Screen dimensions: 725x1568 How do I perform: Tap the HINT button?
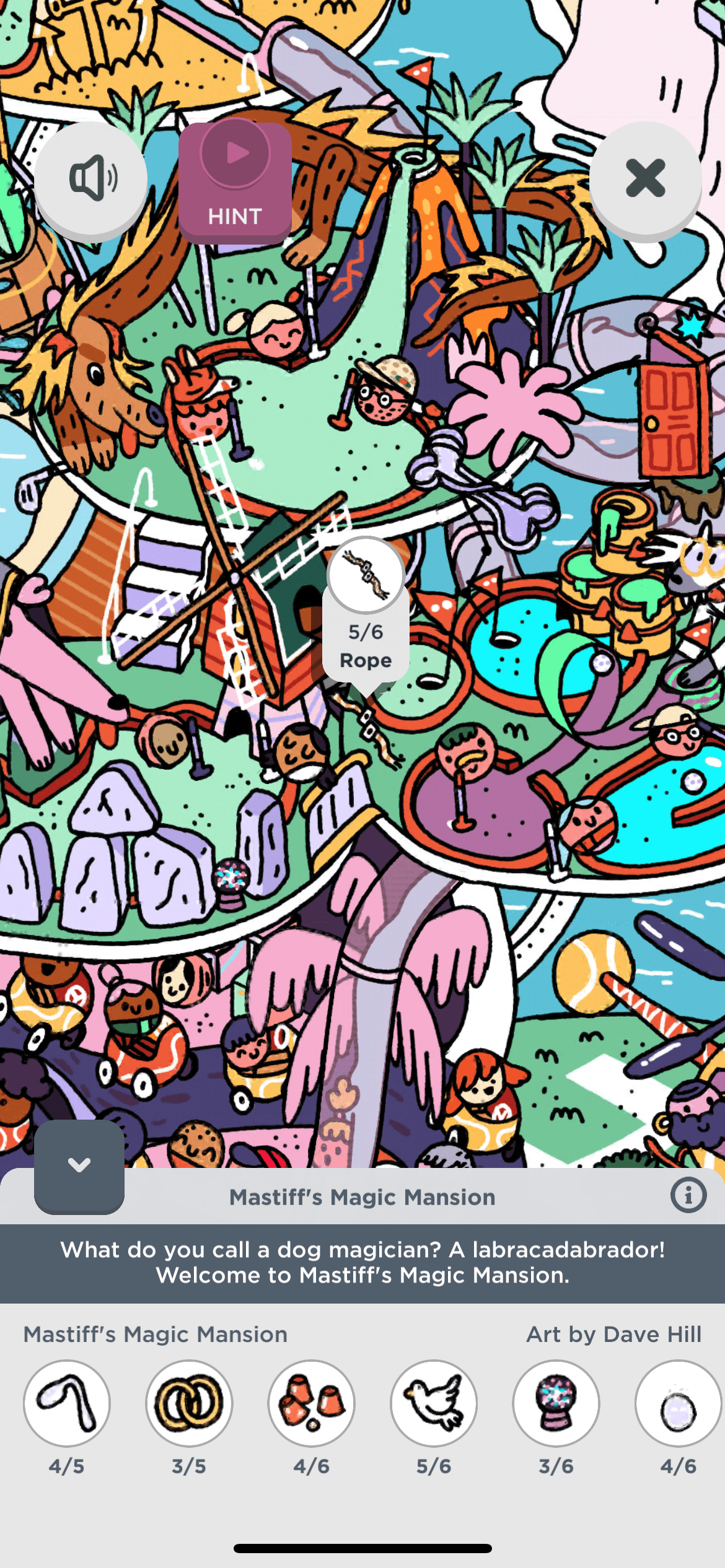tap(235, 181)
